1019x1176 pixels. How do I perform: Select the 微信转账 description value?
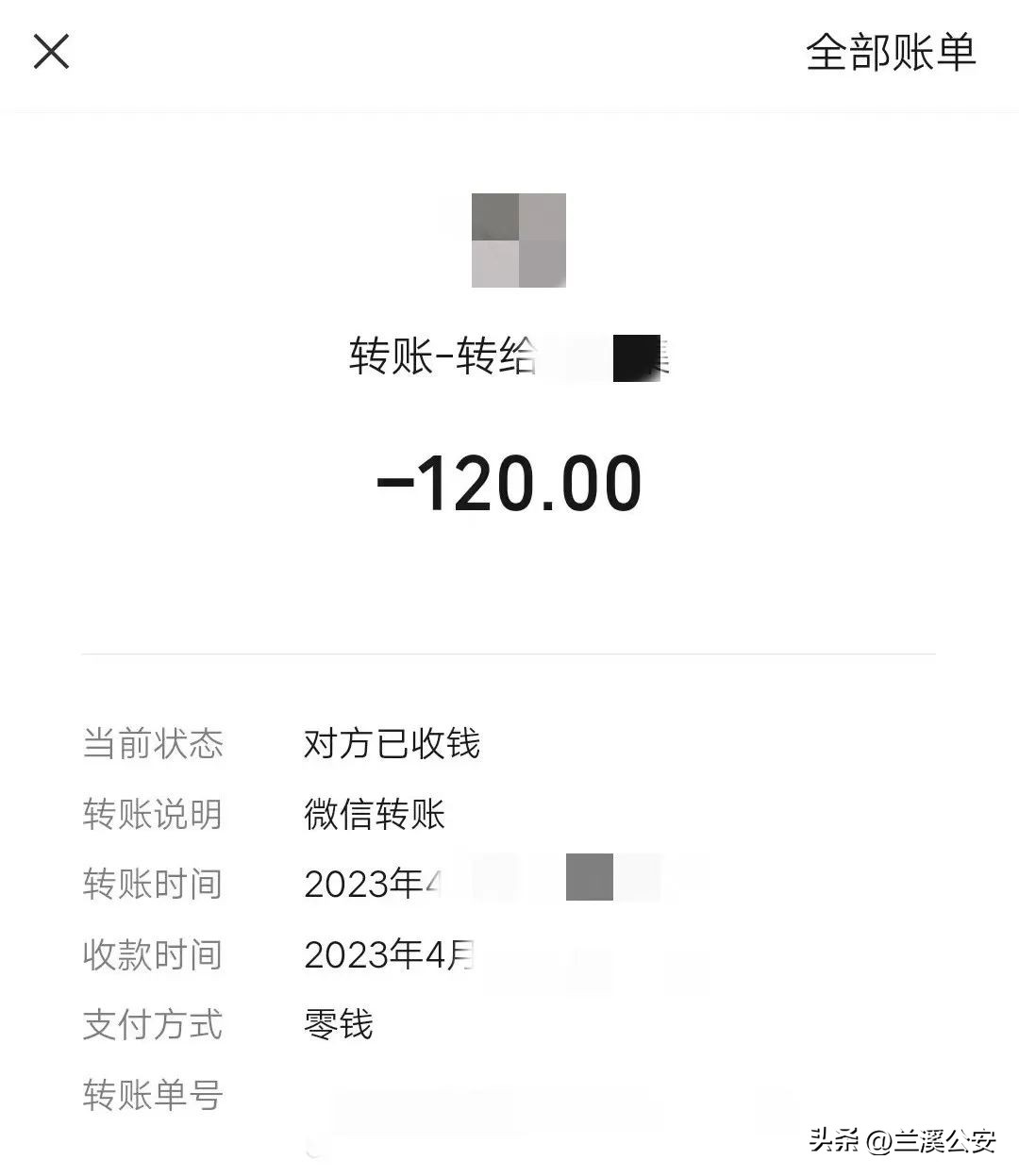[x=375, y=815]
